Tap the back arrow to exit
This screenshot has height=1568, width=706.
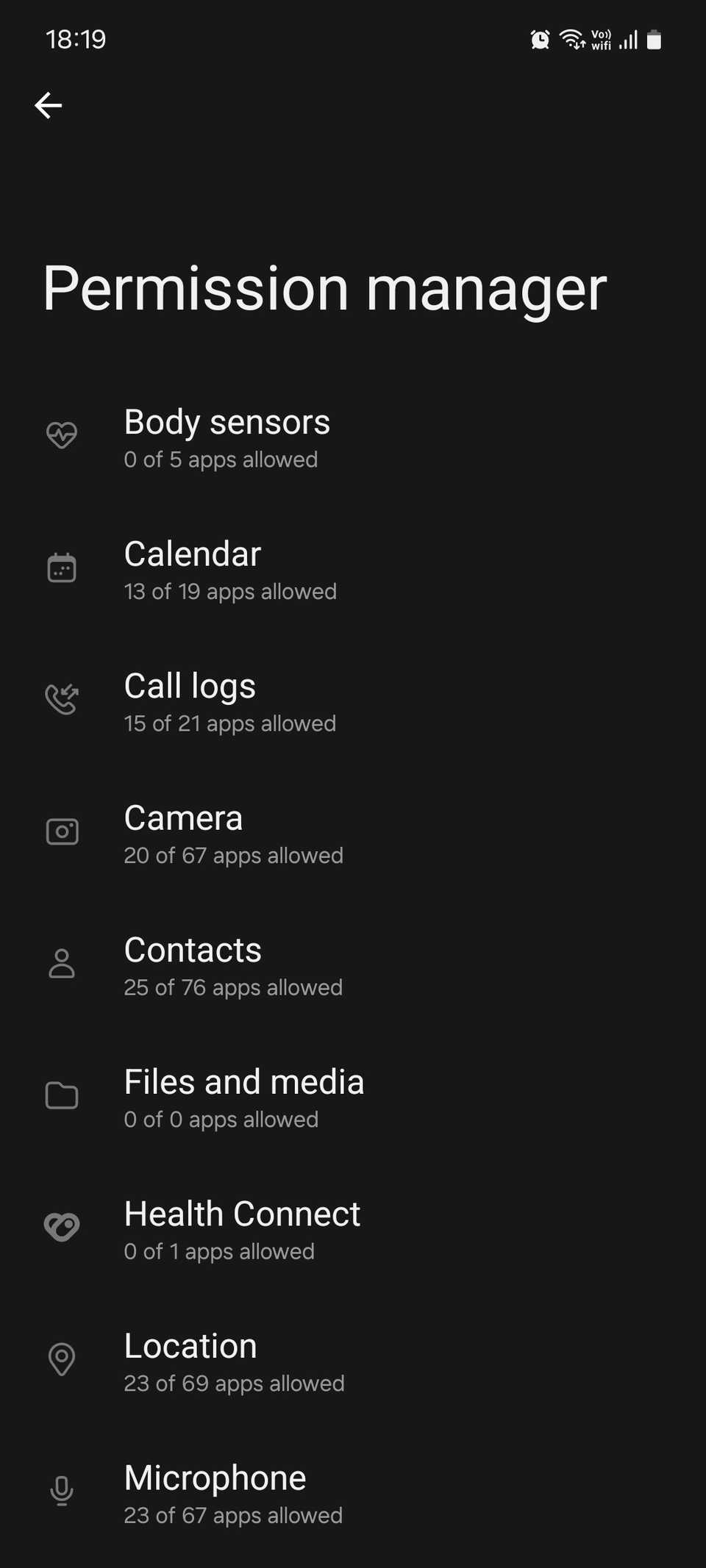point(48,105)
